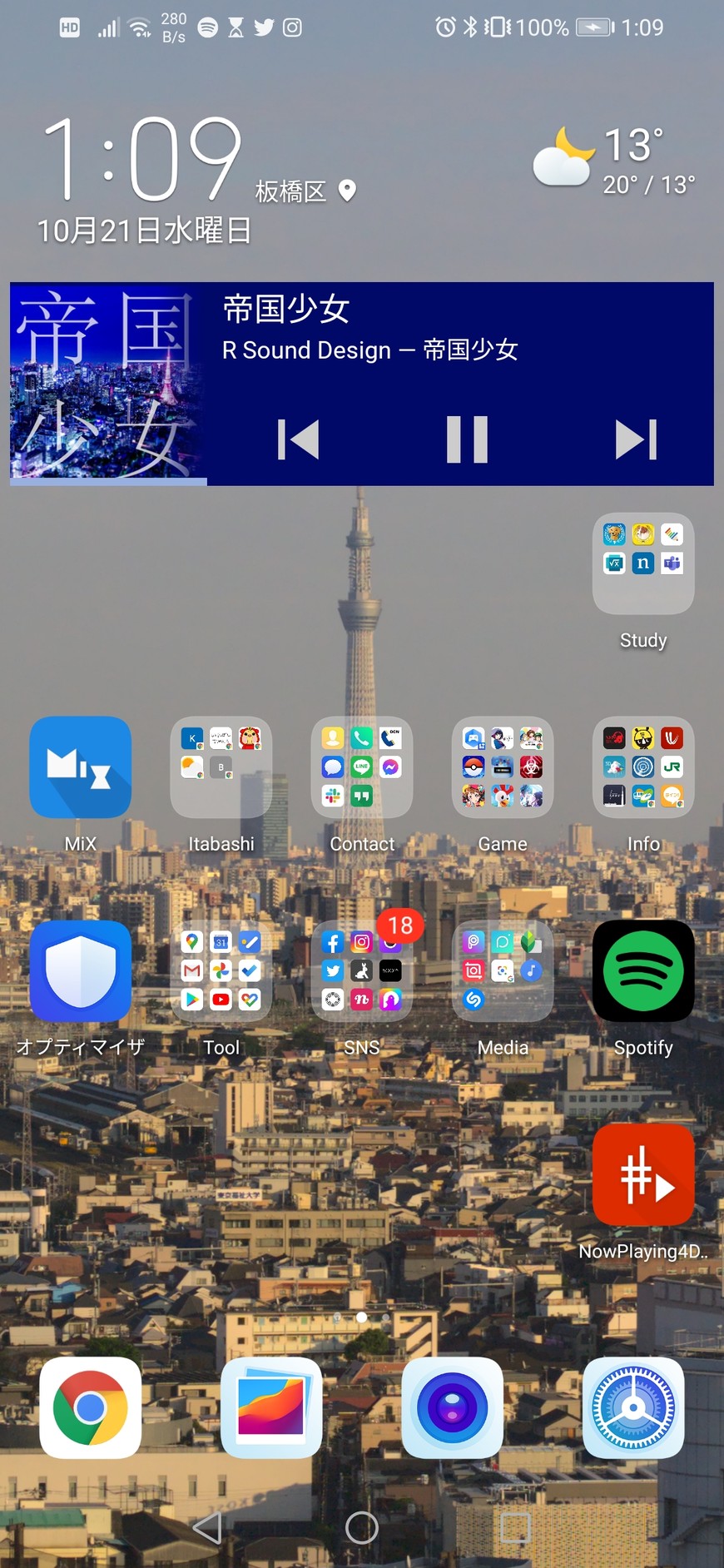Open the NowPlaying4D app

click(643, 1175)
